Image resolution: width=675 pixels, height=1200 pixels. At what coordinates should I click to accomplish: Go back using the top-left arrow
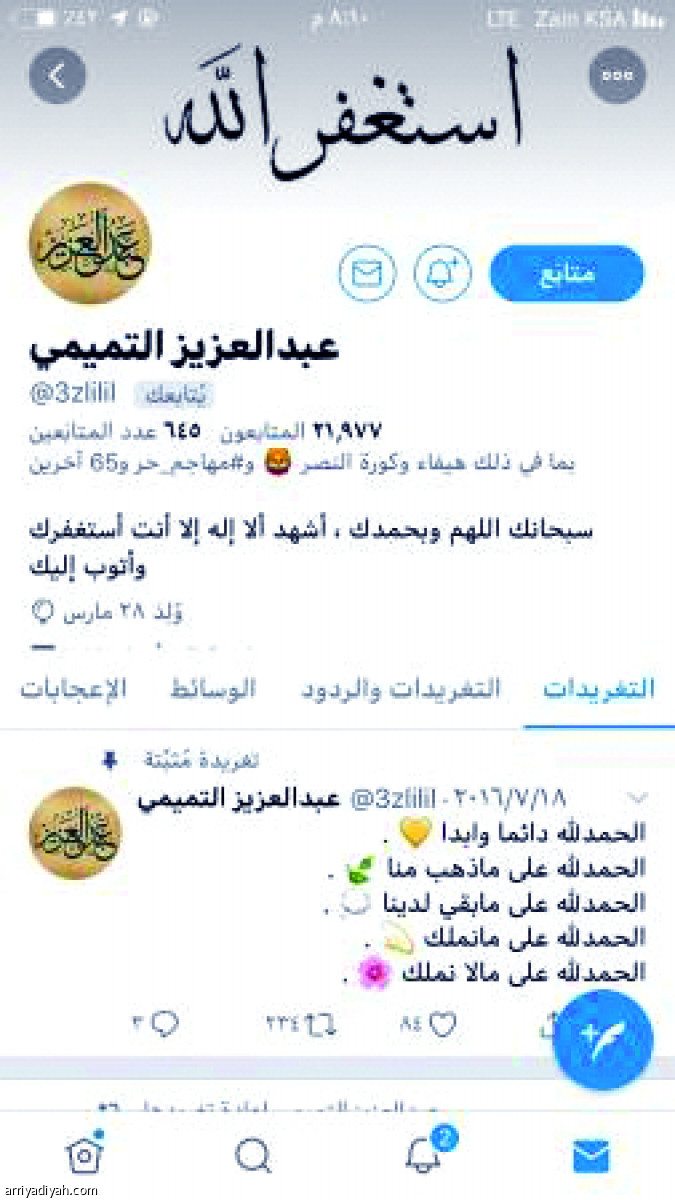coord(57,75)
